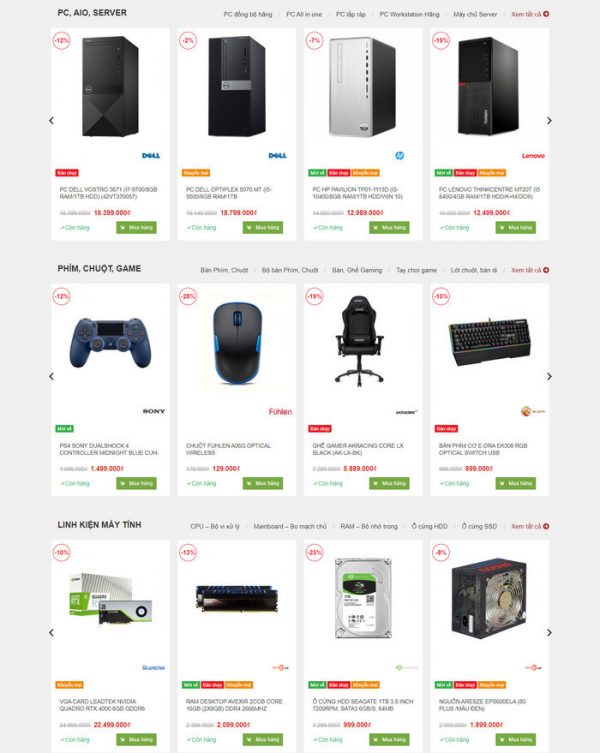Image resolution: width=600 pixels, height=753 pixels.
Task: Tap 'Mua hàng' for Chuột Fuhlen A06G
Action: point(262,484)
